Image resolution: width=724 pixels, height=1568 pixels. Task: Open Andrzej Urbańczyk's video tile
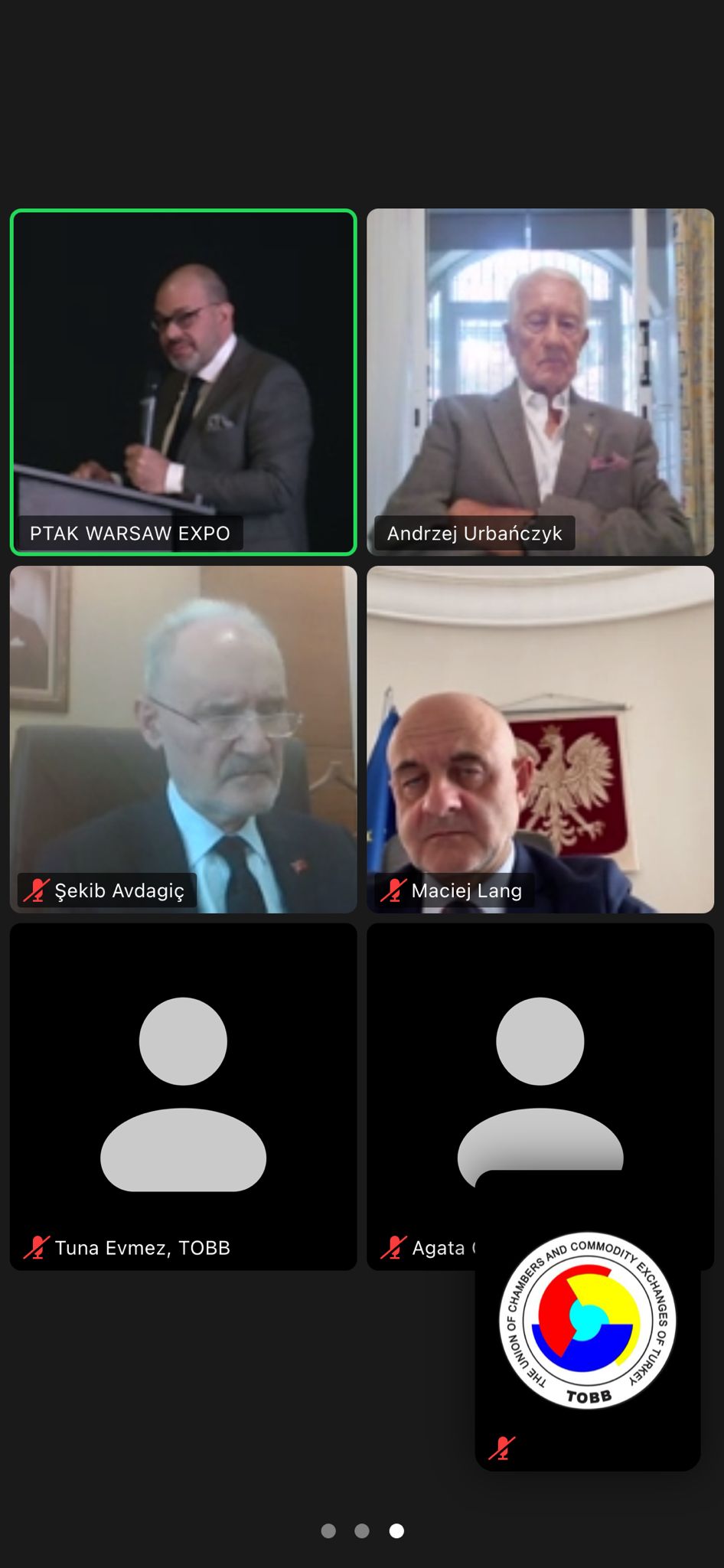pos(540,381)
